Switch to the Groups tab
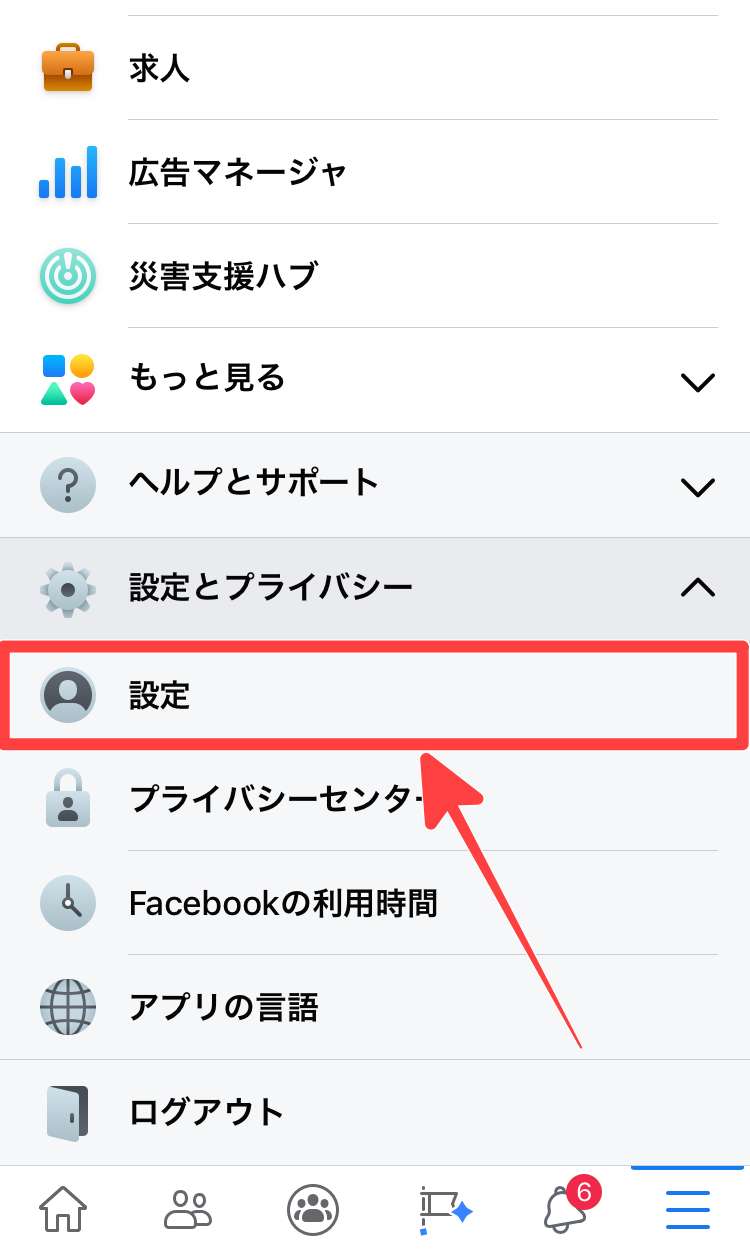Screen dimensions: 750x1254 (313, 1209)
